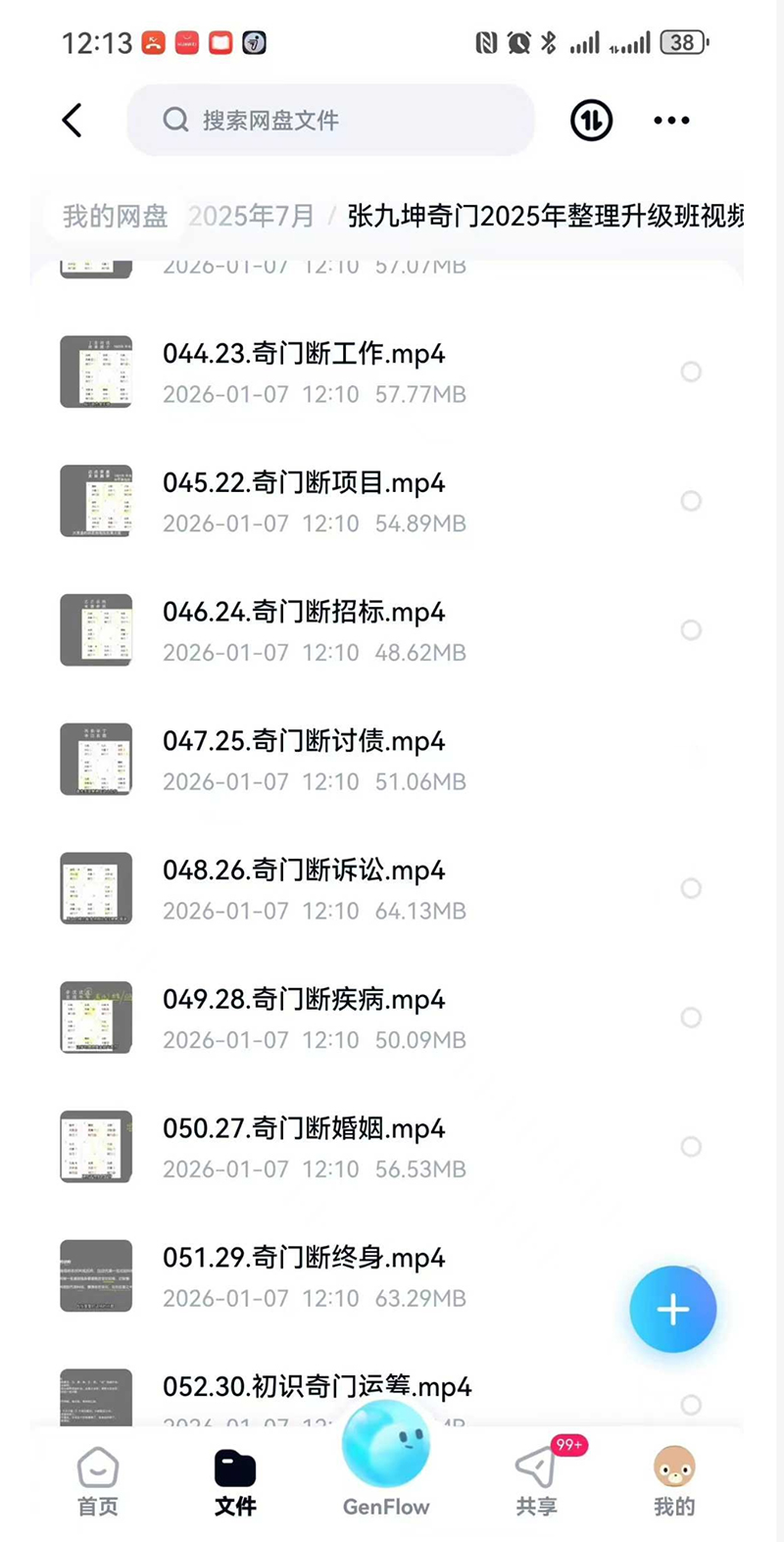Open 049.28.奇门断疾病.mp4

tap(304, 1000)
